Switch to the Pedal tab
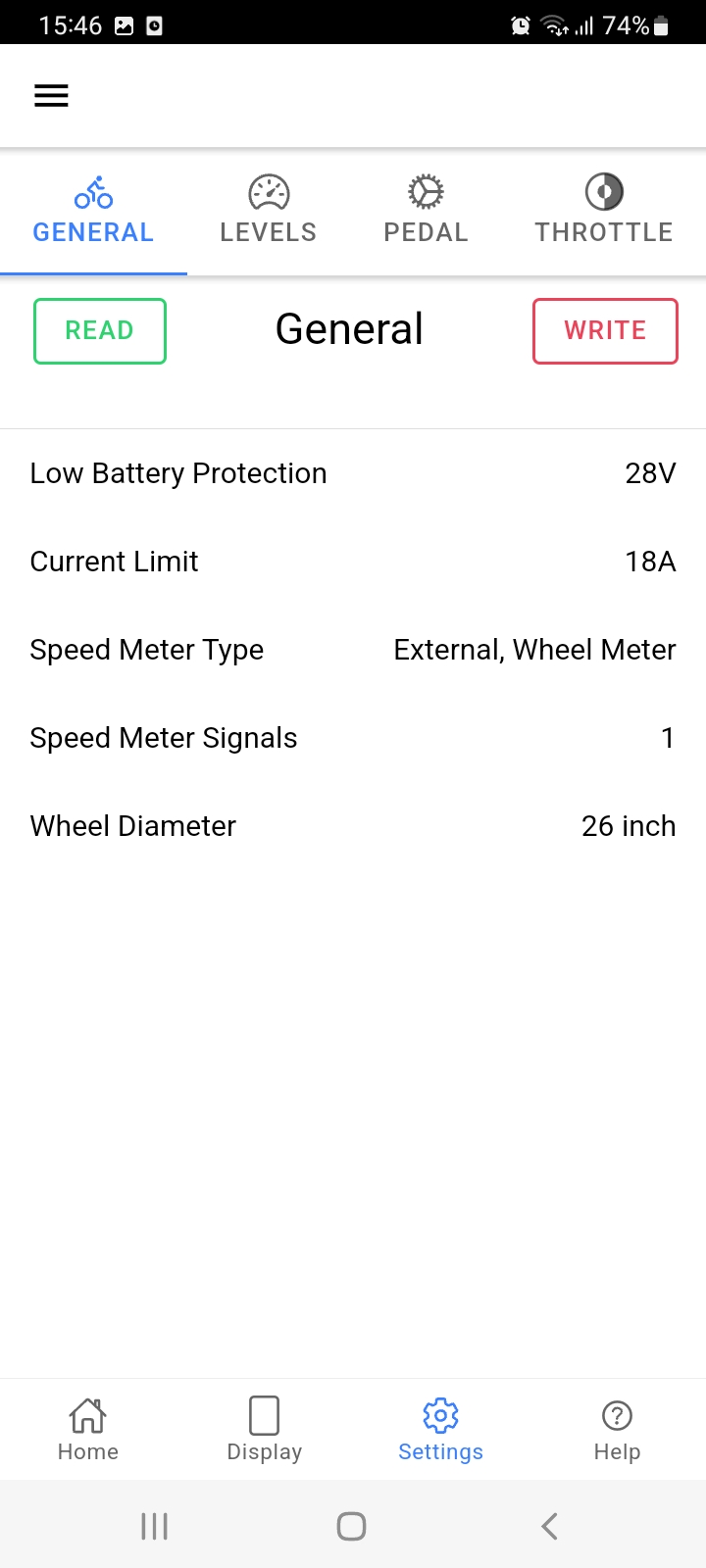The width and height of the screenshot is (706, 1568). [x=426, y=211]
